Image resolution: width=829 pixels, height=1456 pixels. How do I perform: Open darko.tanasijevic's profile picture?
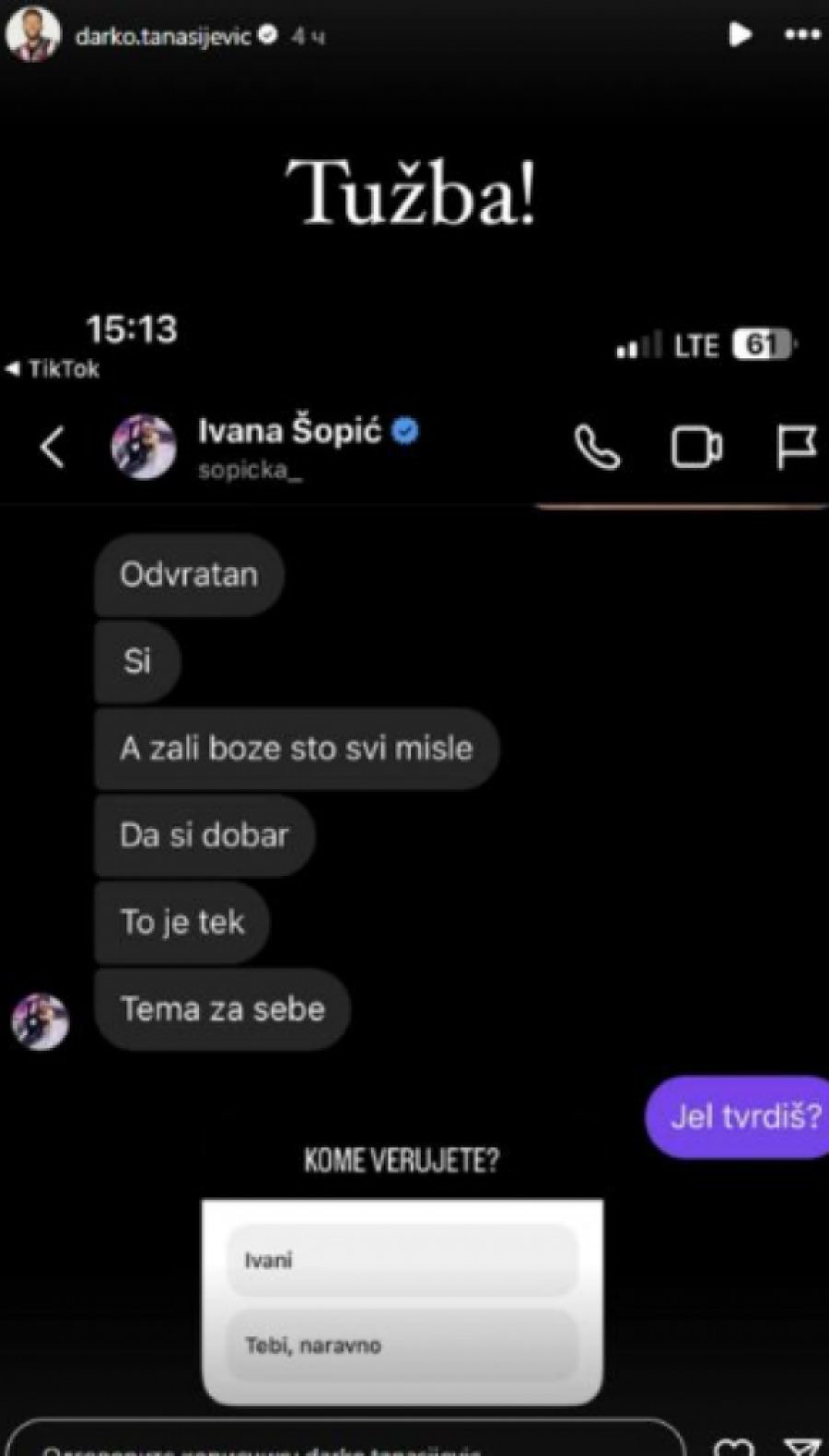(x=32, y=33)
